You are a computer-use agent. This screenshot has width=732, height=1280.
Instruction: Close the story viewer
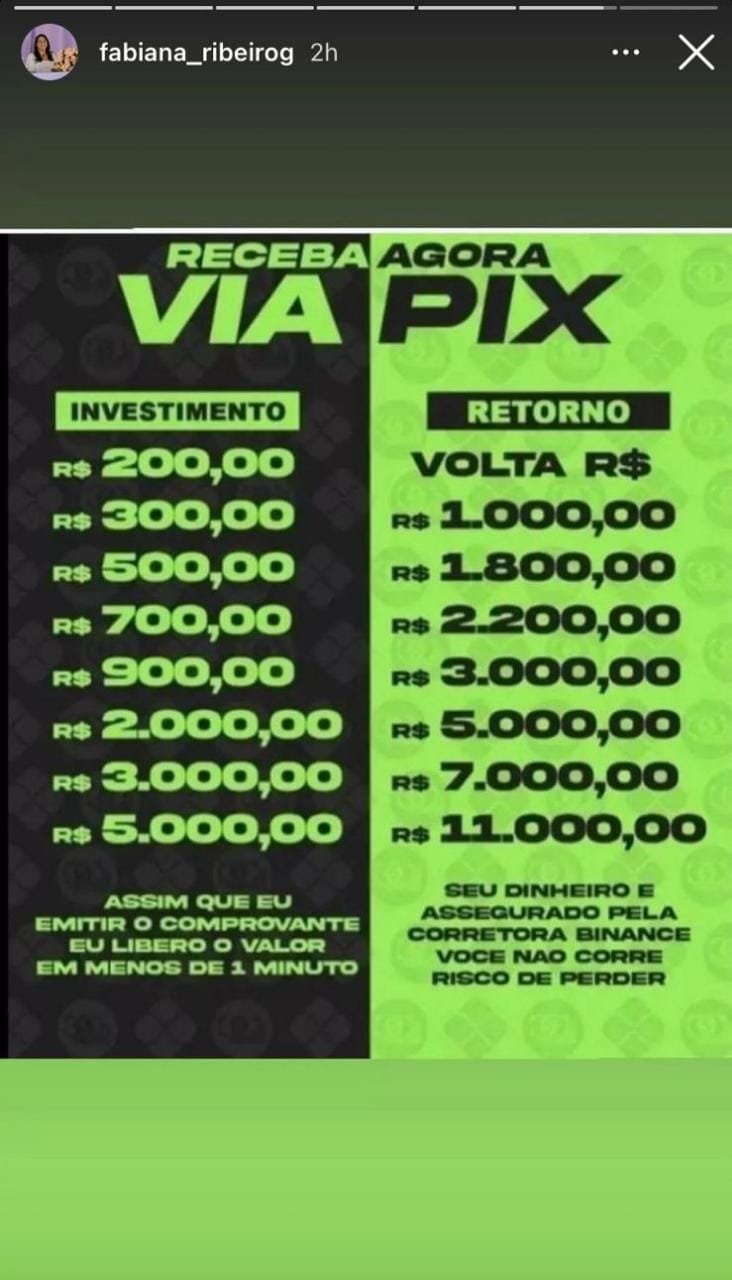tap(696, 52)
